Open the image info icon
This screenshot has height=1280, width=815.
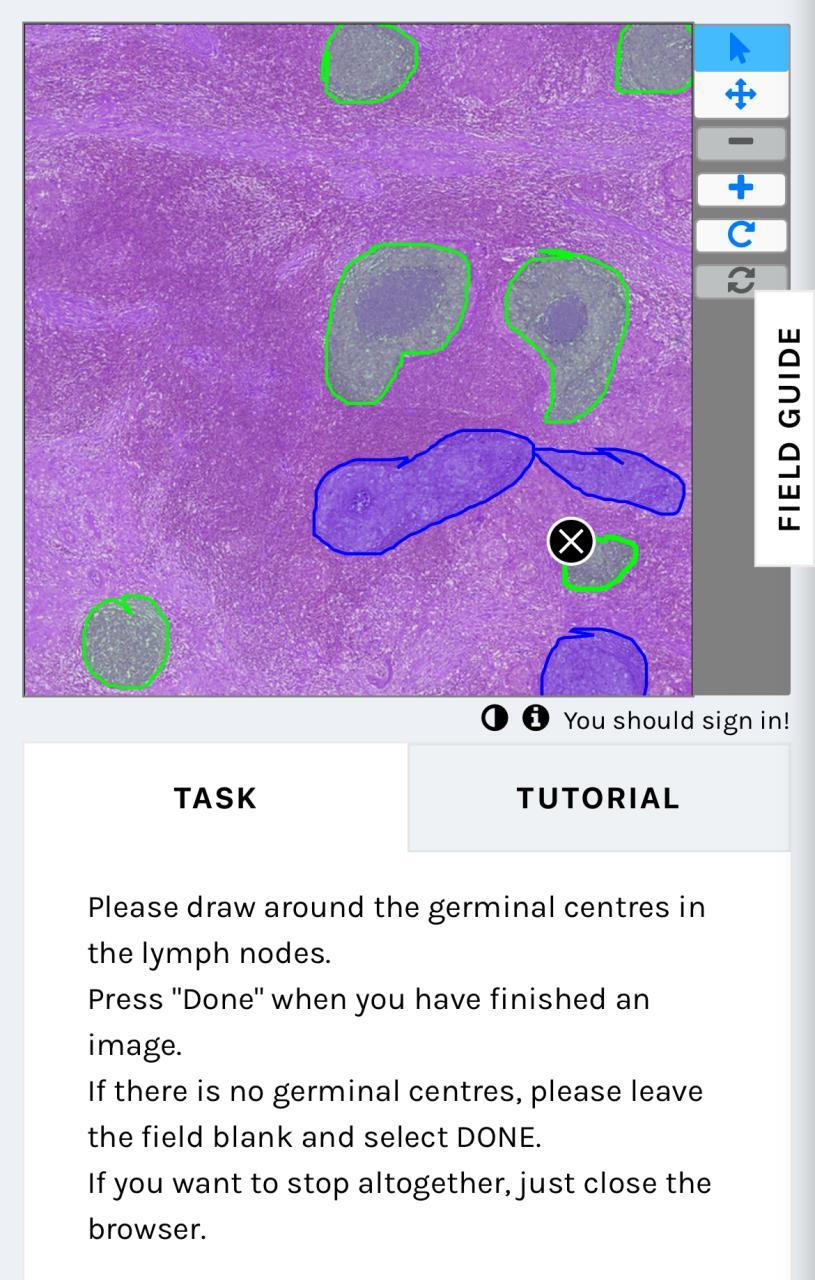pyautogui.click(x=536, y=718)
